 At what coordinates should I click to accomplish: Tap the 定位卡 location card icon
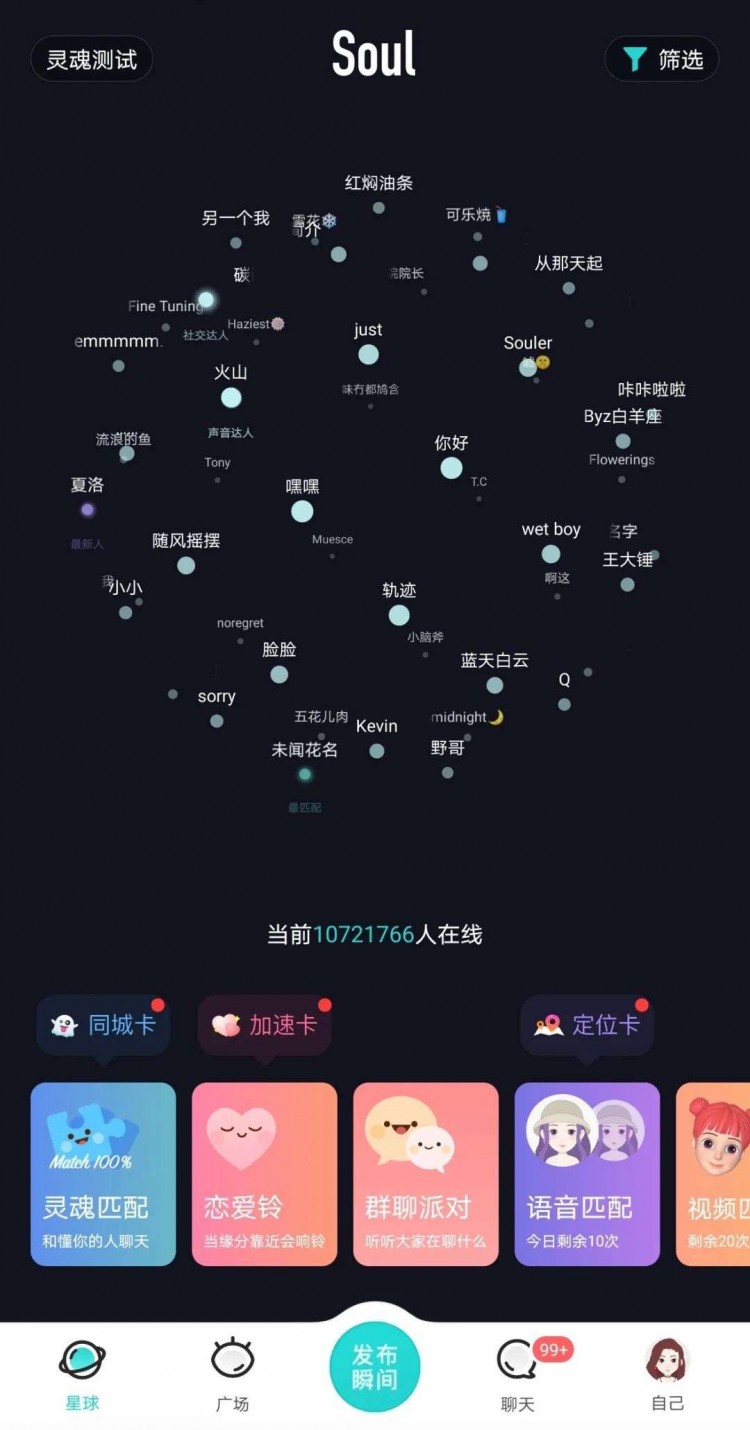pyautogui.click(x=585, y=1026)
